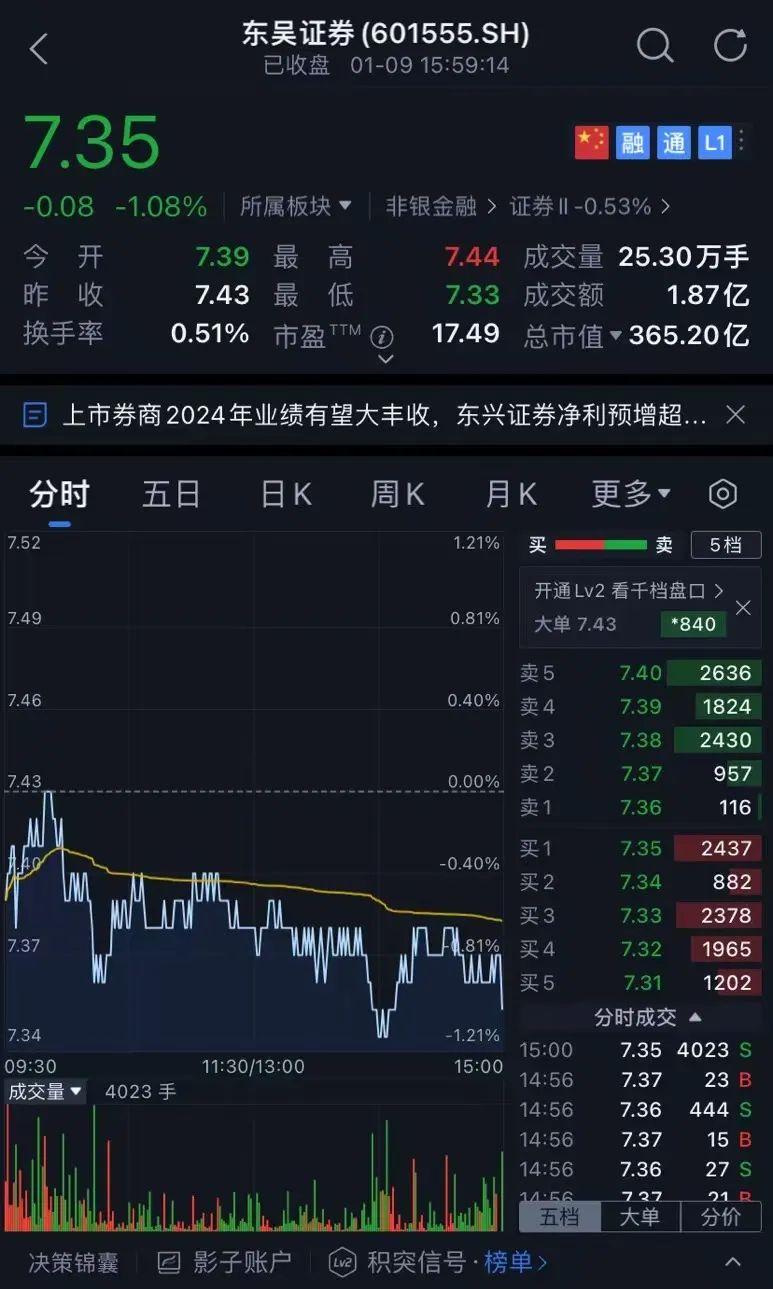Dismiss the news banner
773x1289 pixels.
[x=735, y=414]
